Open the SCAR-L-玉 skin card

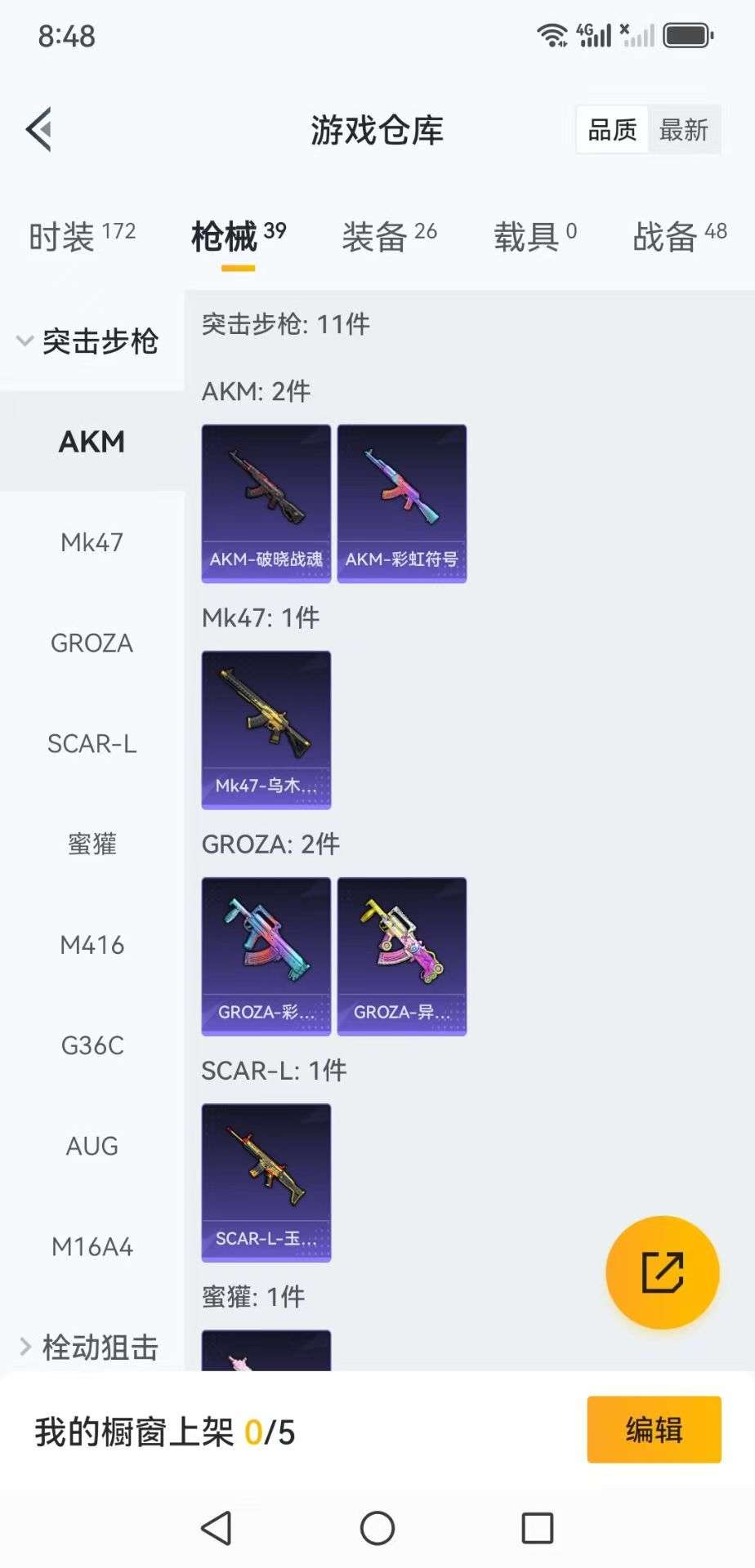click(x=266, y=1183)
